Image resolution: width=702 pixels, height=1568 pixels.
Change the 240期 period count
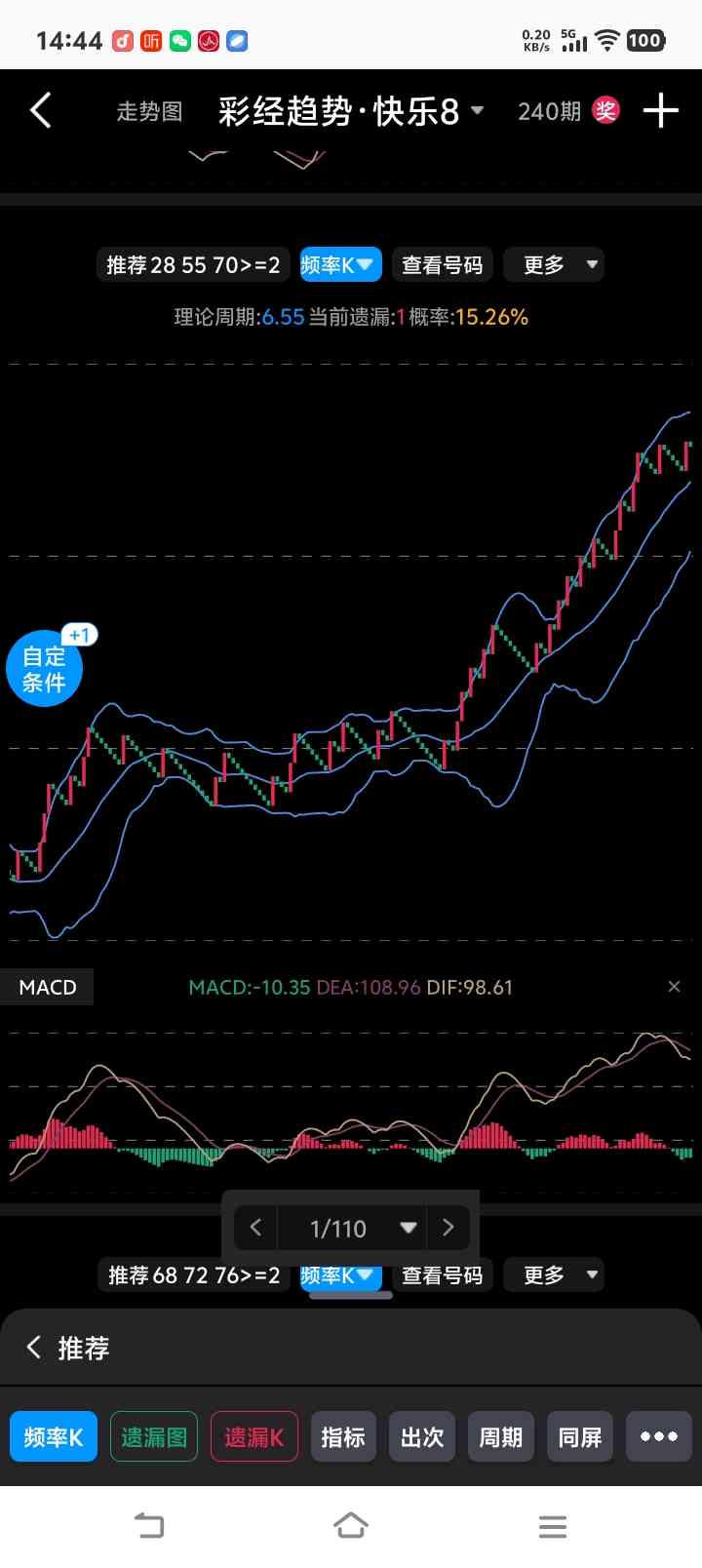[549, 112]
